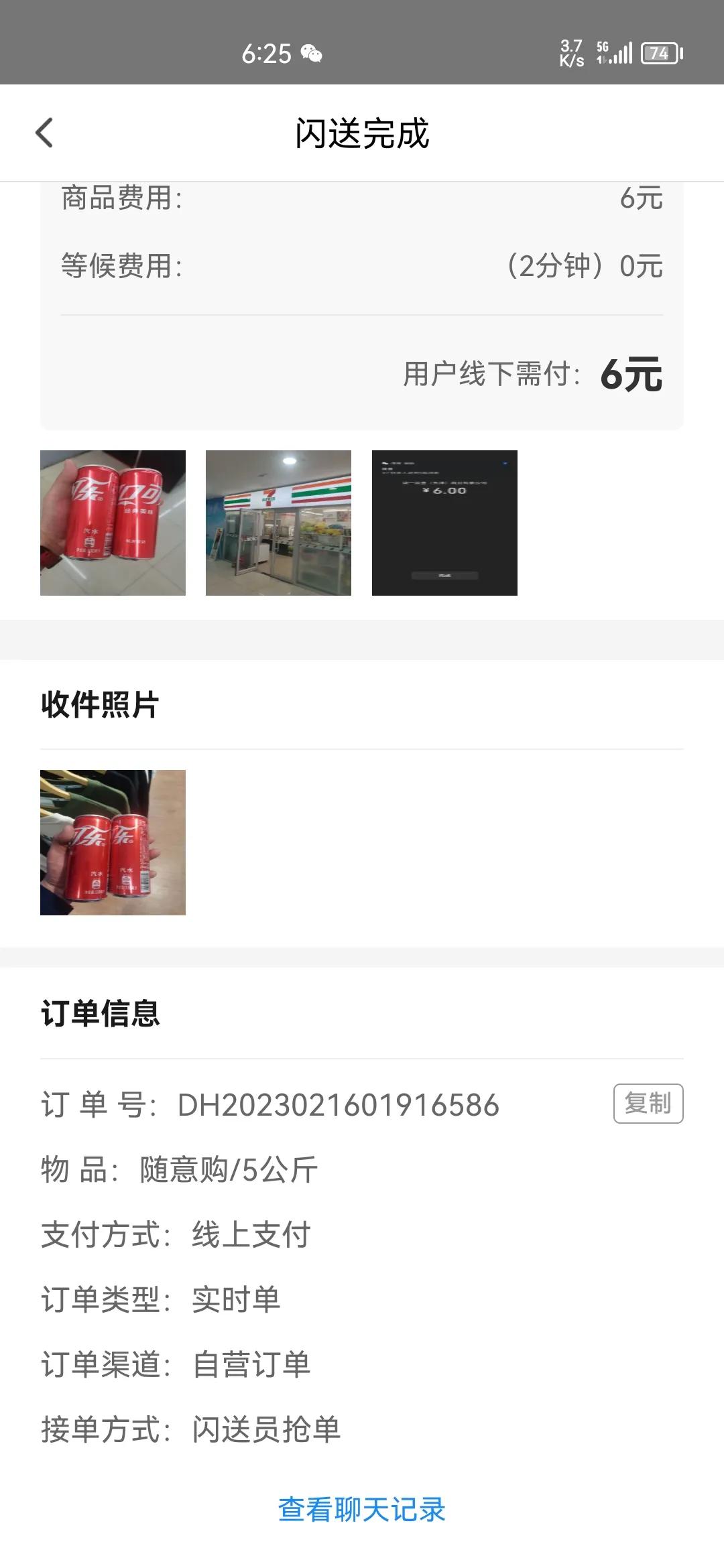724x1568 pixels.
Task: Tap the back arrow to leave order details
Action: 44,133
